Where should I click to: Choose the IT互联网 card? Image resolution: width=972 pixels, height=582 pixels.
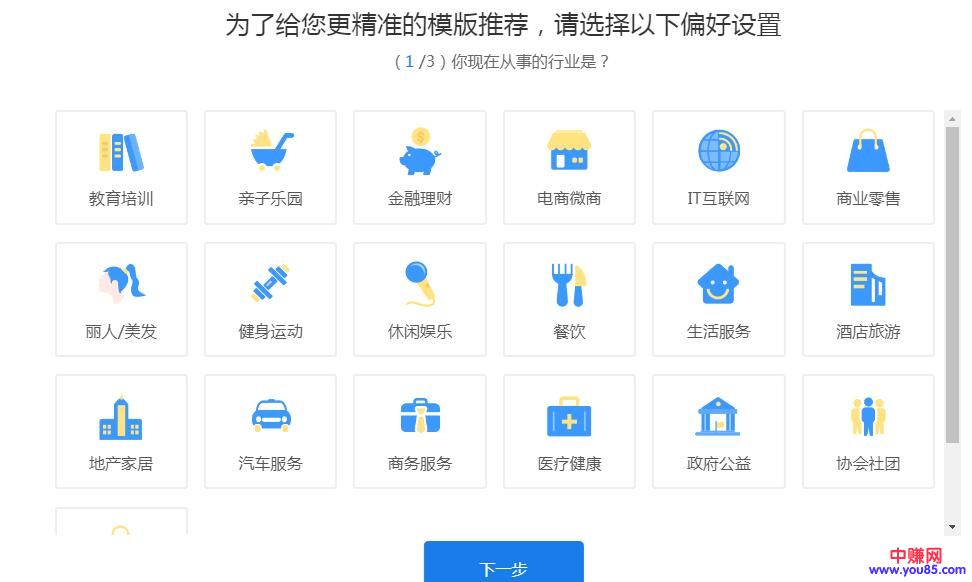(718, 167)
